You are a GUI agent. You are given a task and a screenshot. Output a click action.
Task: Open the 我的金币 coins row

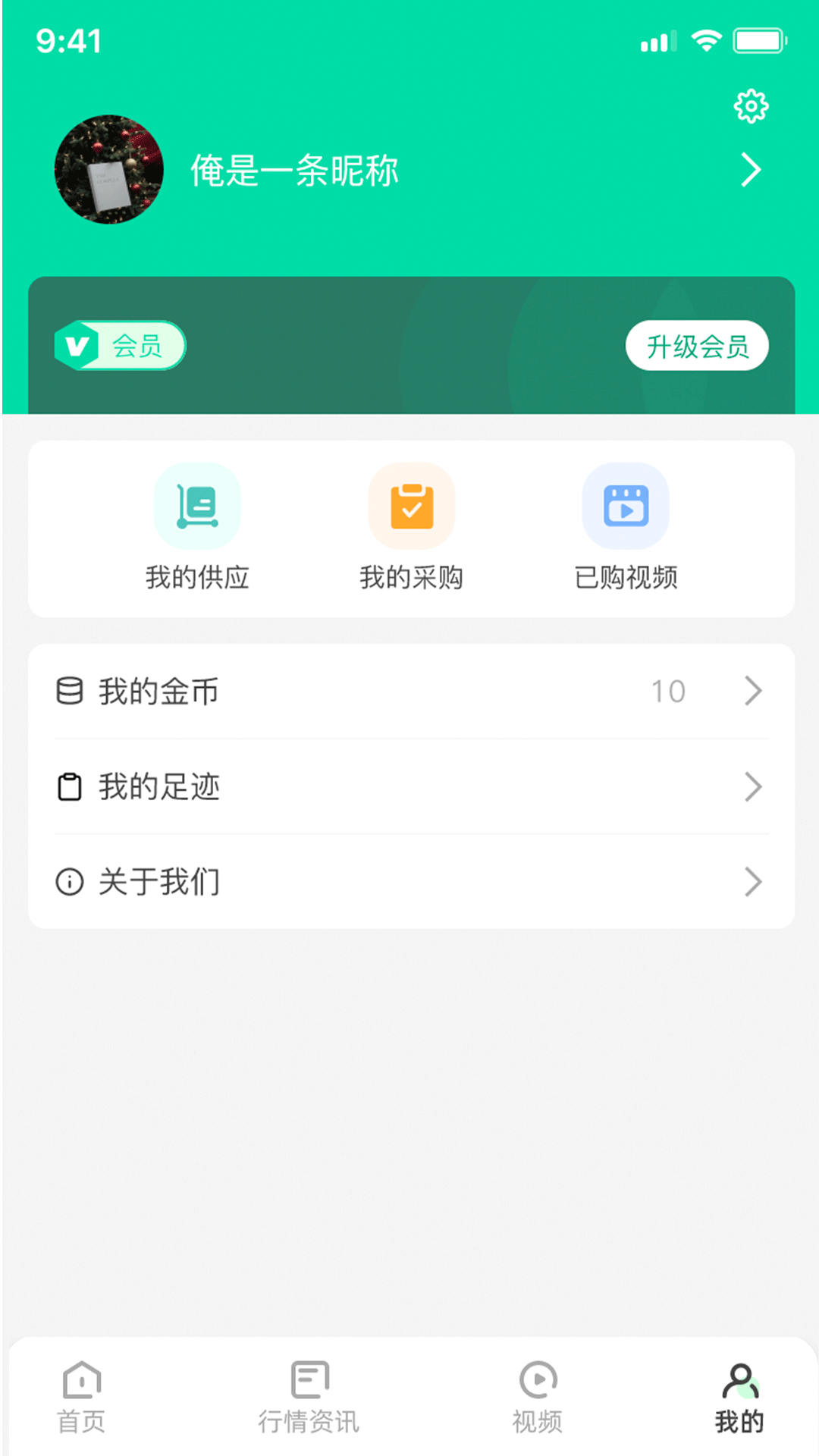[x=411, y=691]
